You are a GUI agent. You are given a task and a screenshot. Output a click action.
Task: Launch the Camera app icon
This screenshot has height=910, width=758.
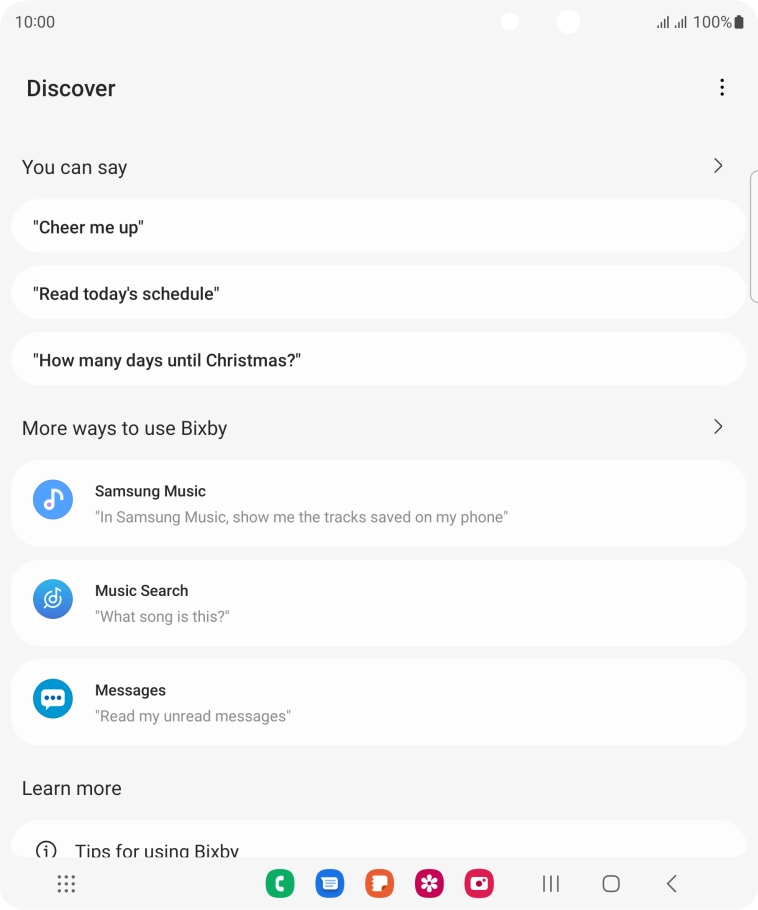click(479, 884)
